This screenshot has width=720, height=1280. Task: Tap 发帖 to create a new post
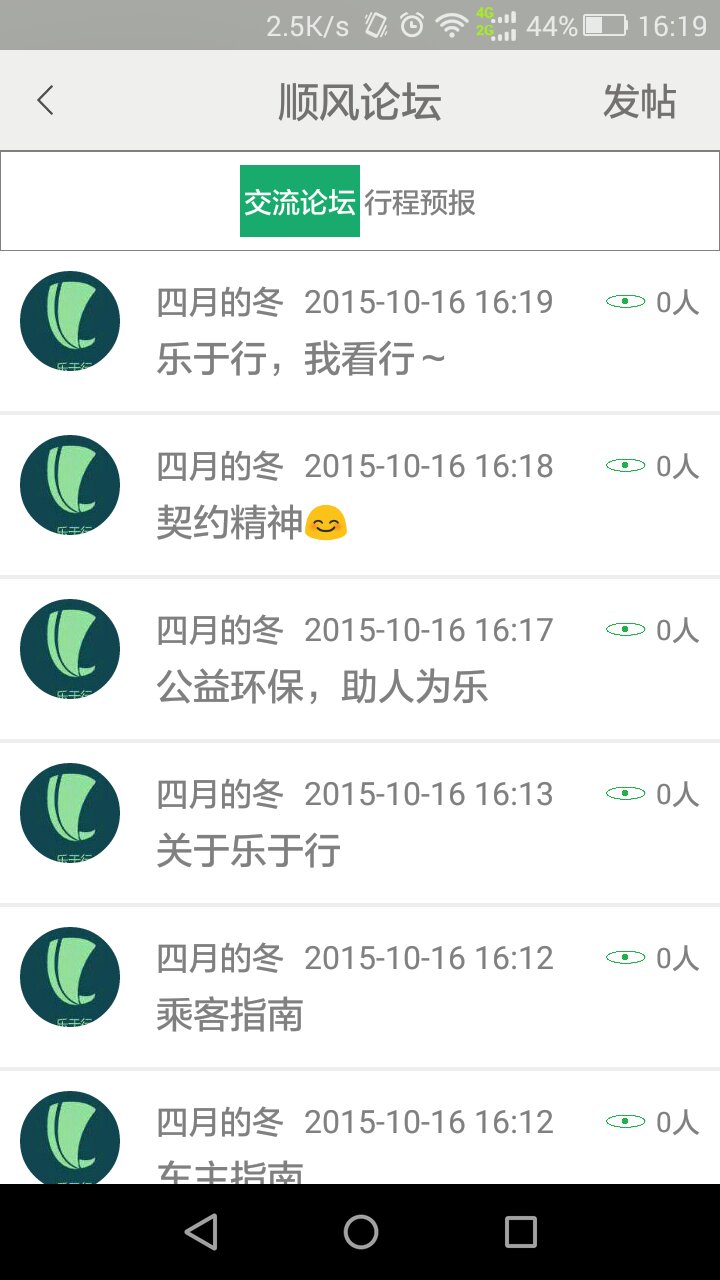point(639,102)
